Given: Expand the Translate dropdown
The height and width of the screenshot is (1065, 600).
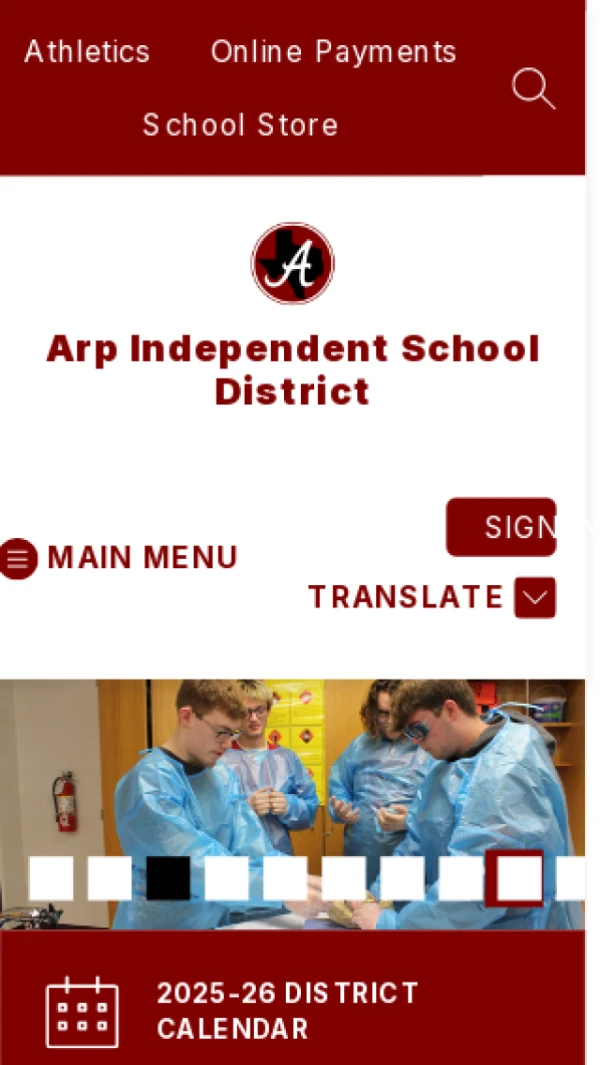Looking at the screenshot, I should click(x=535, y=598).
